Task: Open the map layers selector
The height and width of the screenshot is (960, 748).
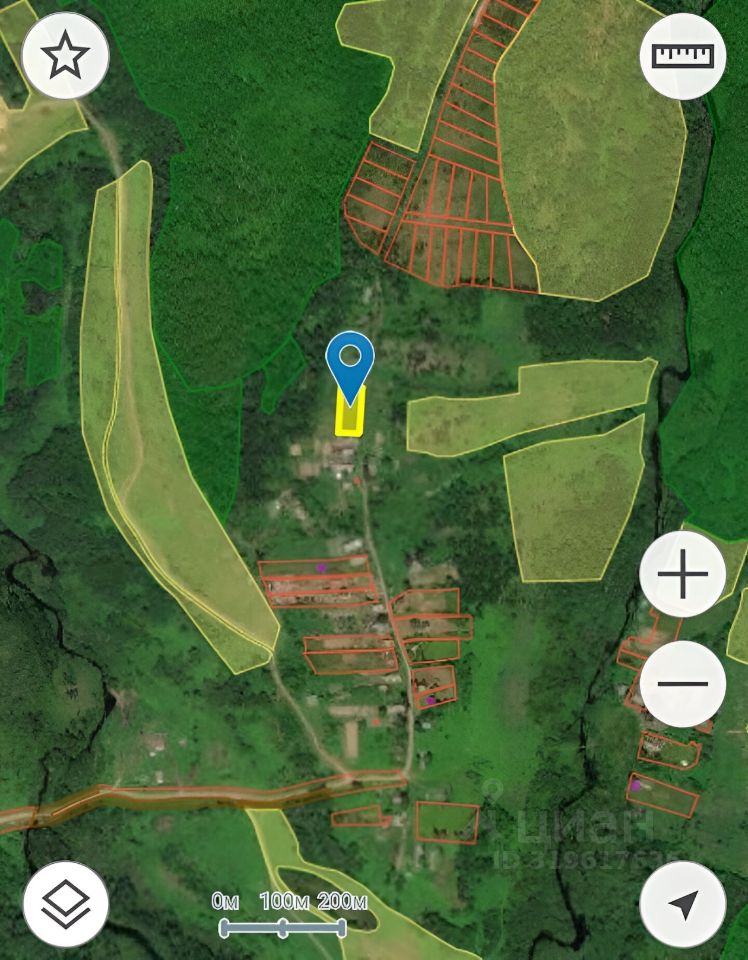Action: [x=66, y=904]
